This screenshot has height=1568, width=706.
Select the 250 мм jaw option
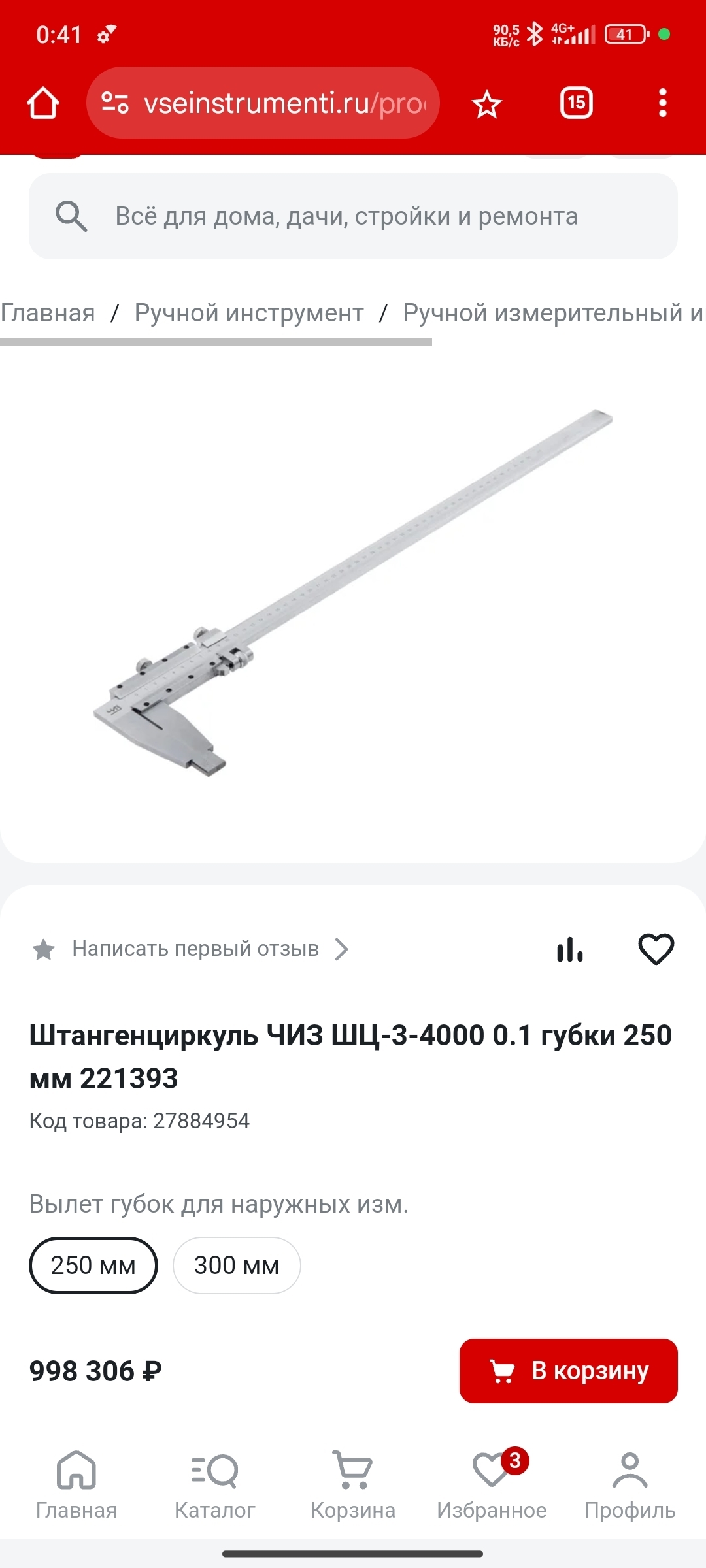93,1266
